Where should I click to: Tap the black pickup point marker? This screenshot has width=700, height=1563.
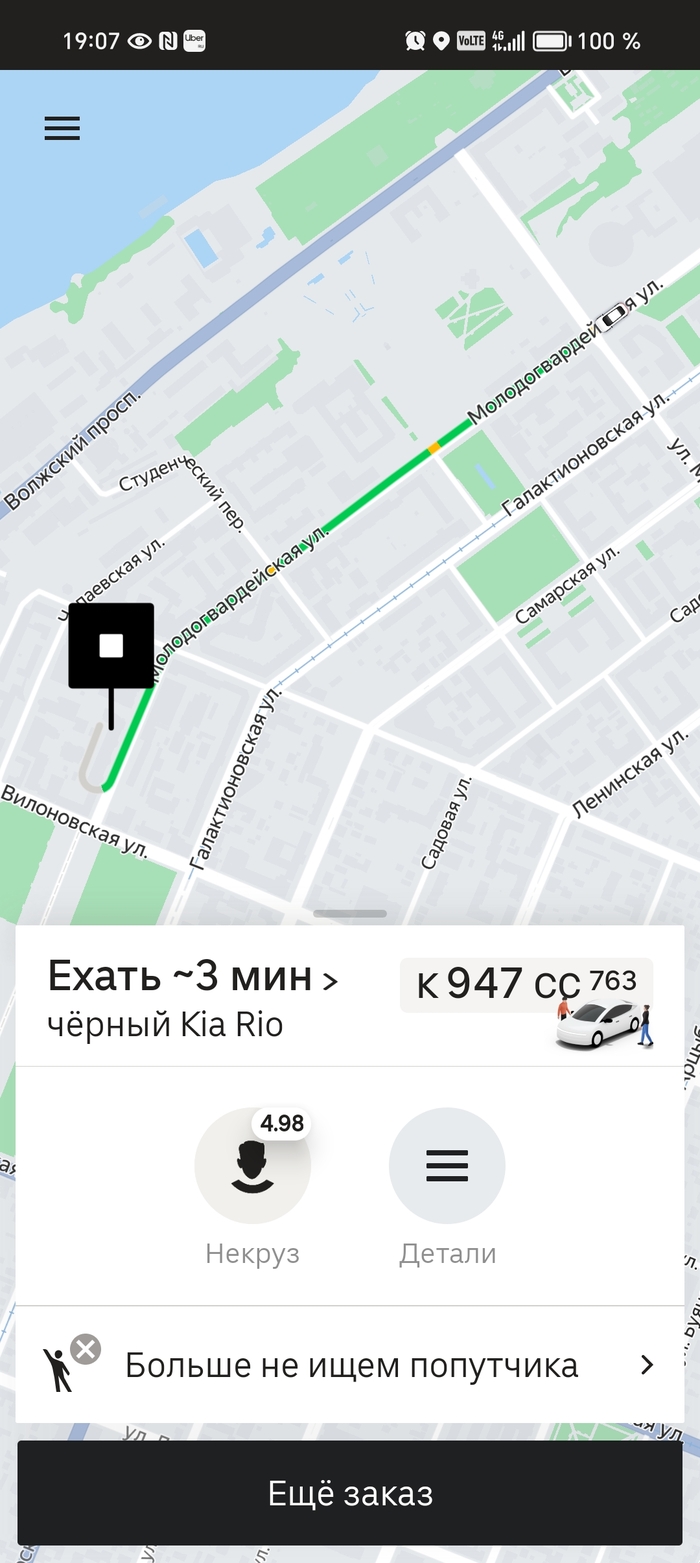coord(111,646)
